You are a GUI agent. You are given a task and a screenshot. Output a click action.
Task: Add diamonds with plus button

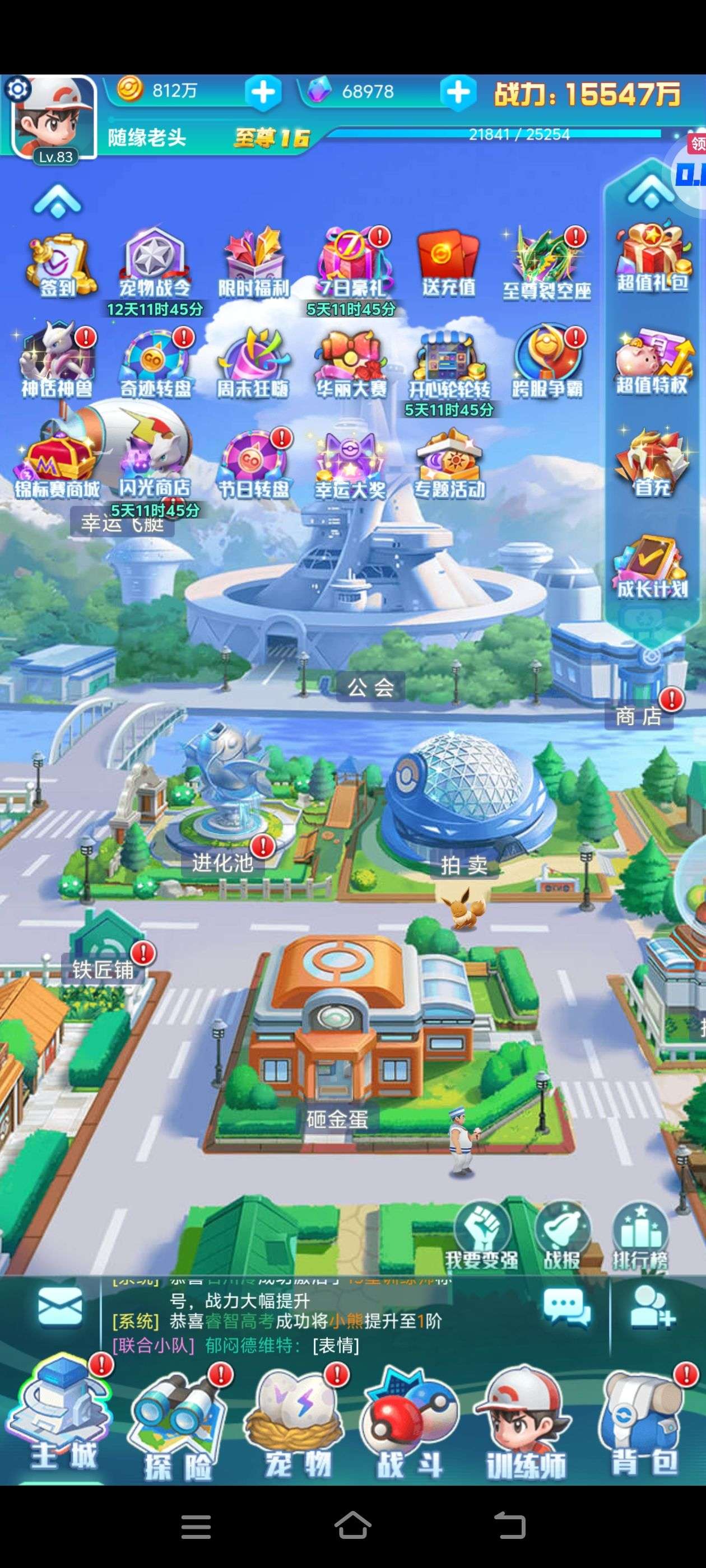tap(458, 93)
